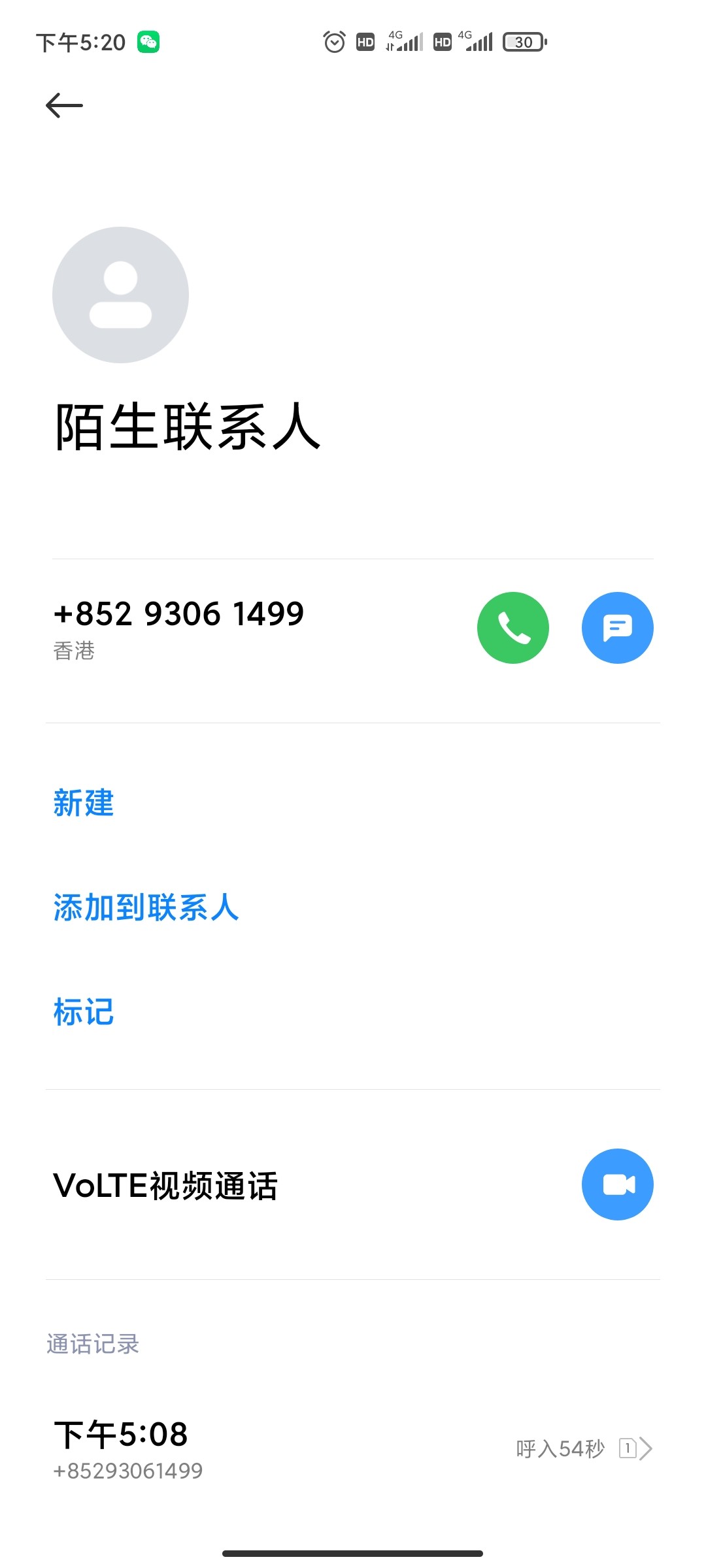
Task: Tap the green call icon to dial +852 9306 1499
Action: tap(513, 628)
